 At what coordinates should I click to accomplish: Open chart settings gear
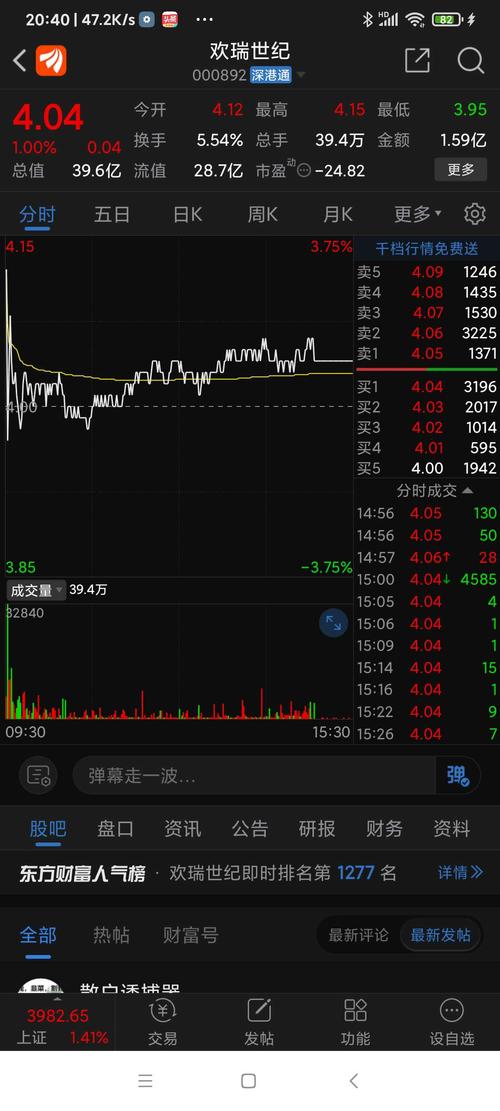(475, 214)
